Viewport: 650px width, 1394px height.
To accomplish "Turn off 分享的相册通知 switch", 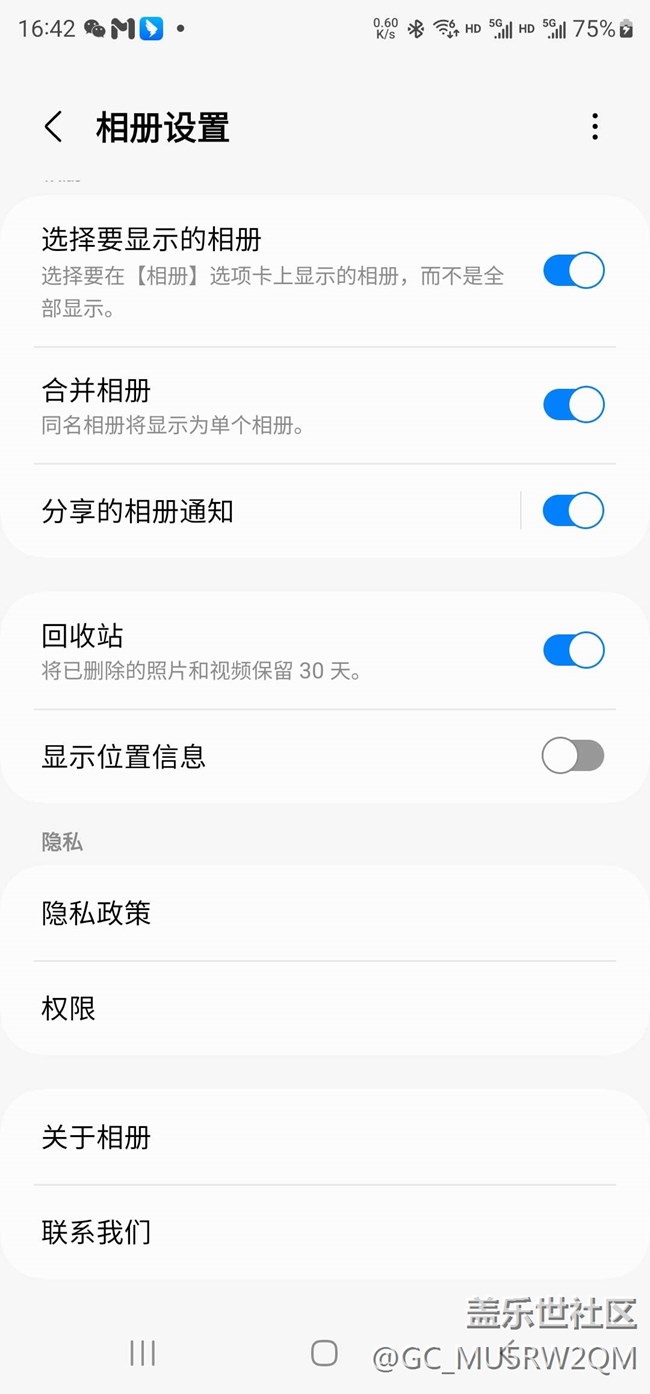I will [574, 511].
